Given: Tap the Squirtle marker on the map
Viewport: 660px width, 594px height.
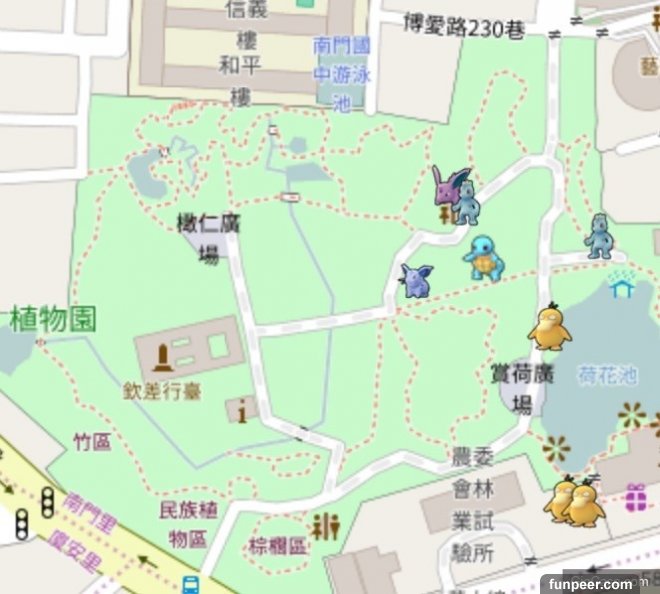Looking at the screenshot, I should point(483,259).
